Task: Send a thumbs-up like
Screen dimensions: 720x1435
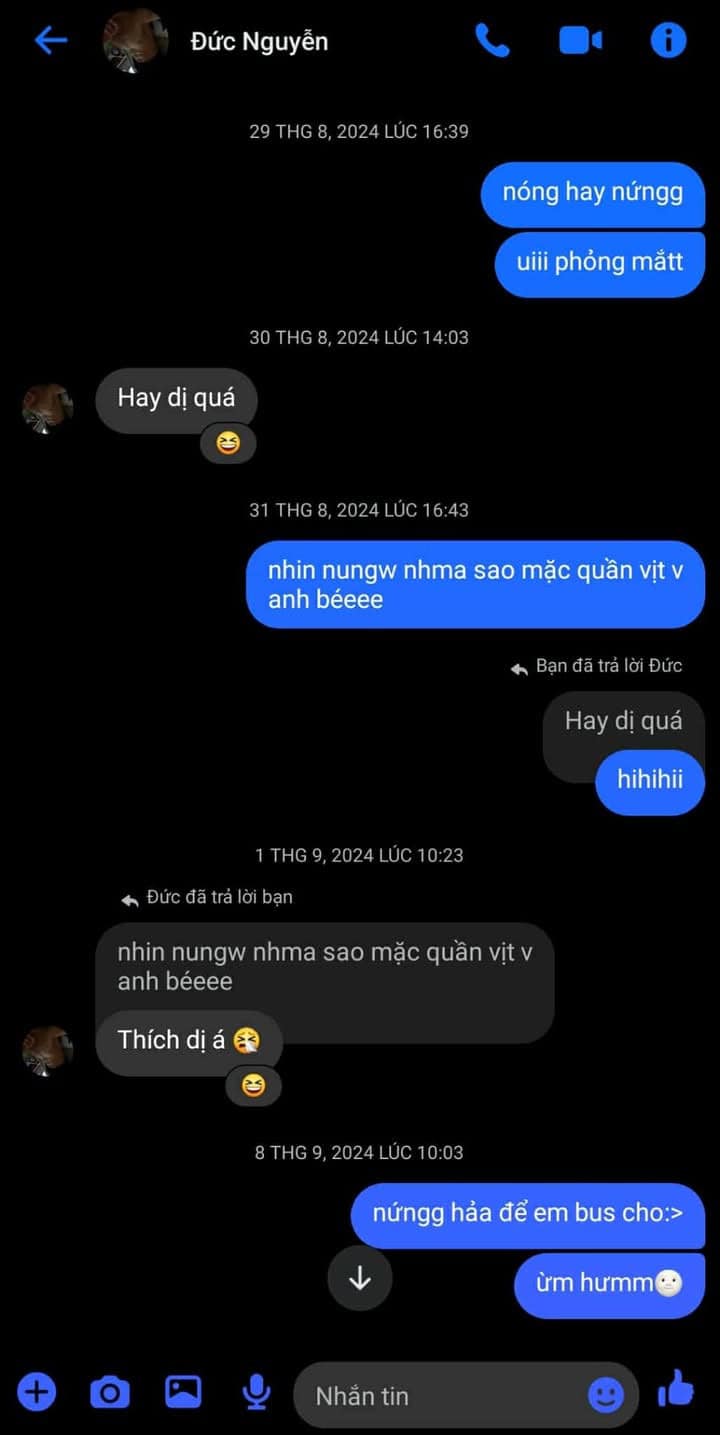Action: pos(677,1389)
